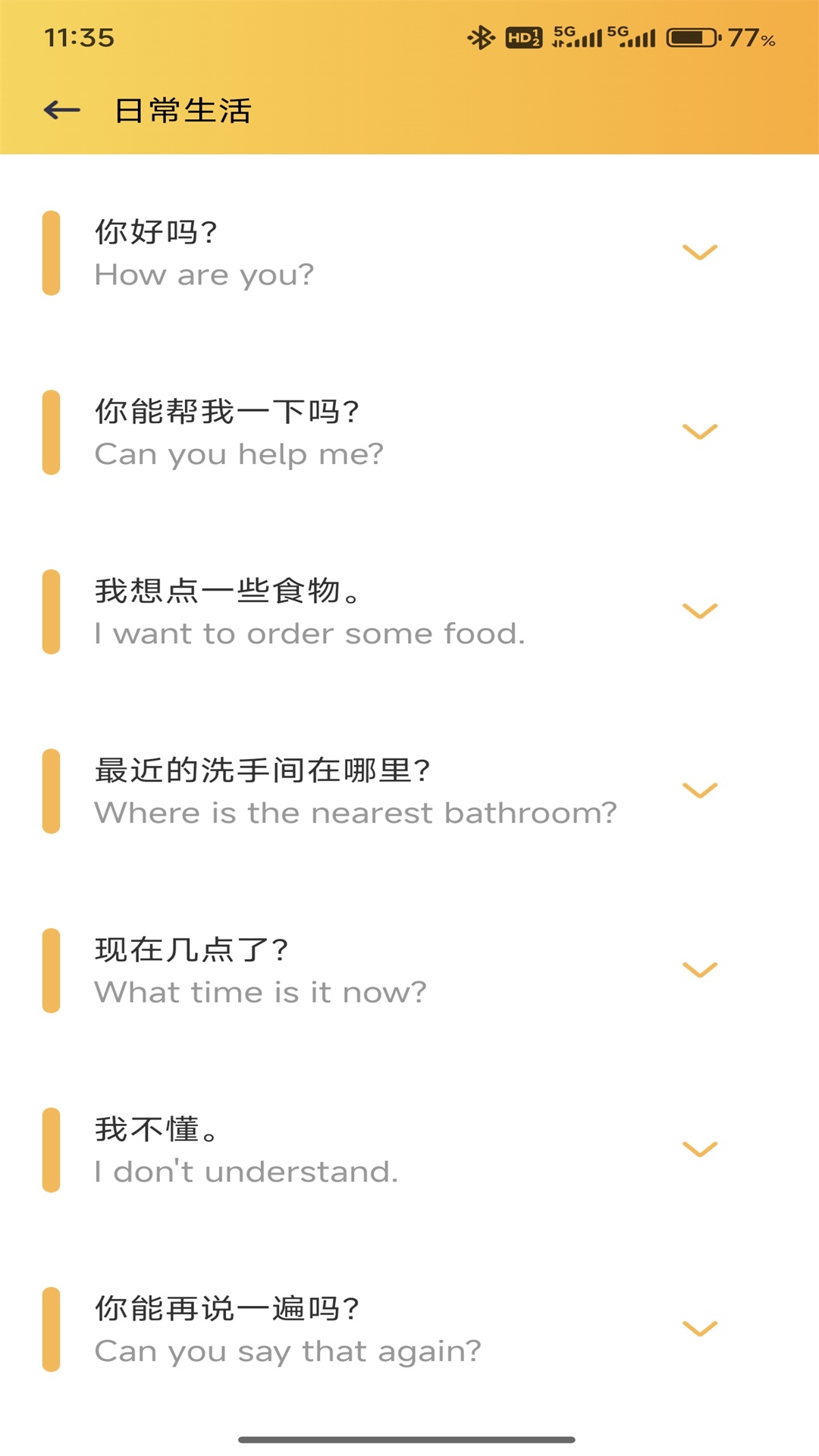Tap the How are you translation text
819x1456 pixels.
[203, 274]
